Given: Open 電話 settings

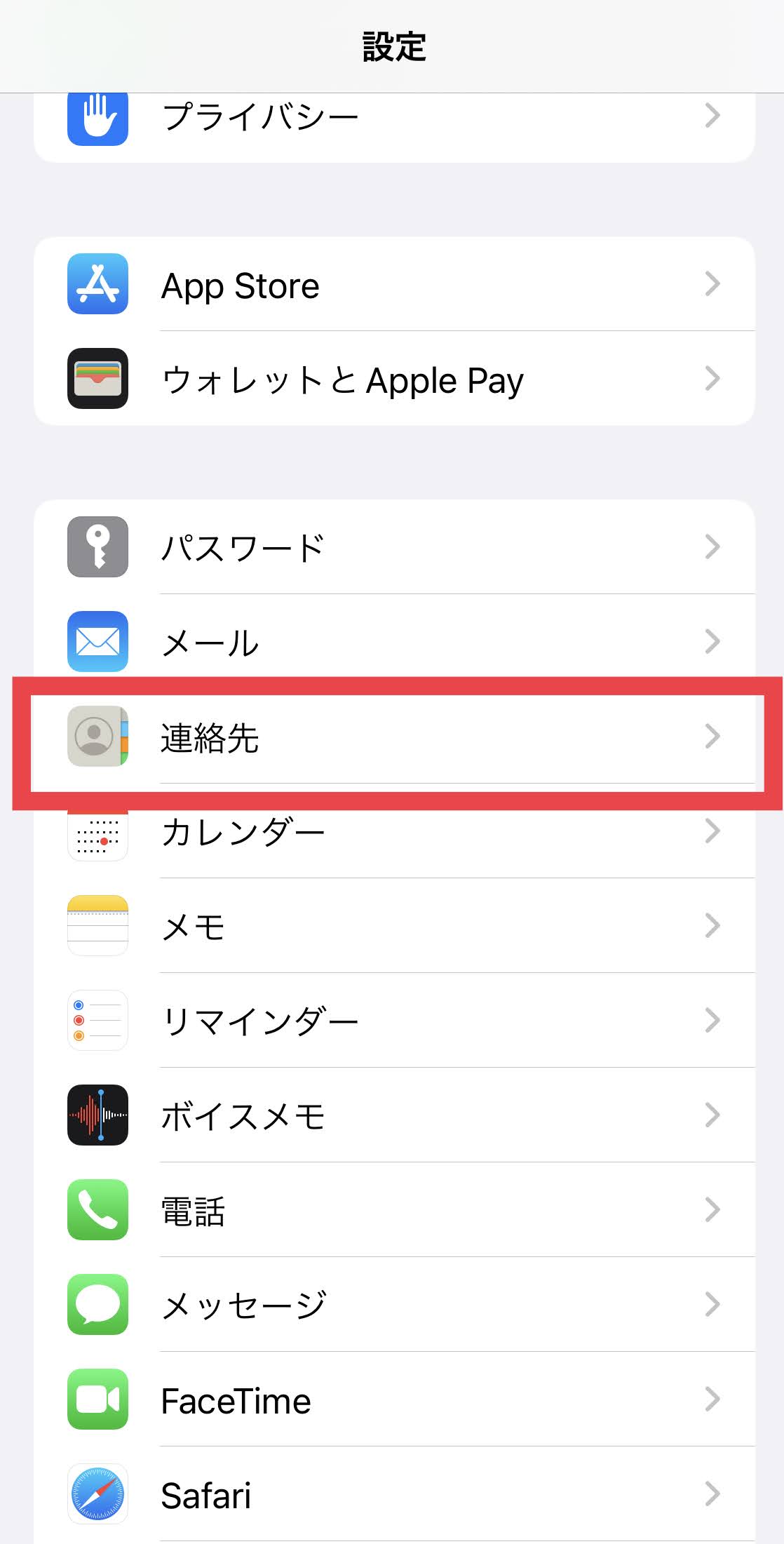Looking at the screenshot, I should [x=393, y=1210].
